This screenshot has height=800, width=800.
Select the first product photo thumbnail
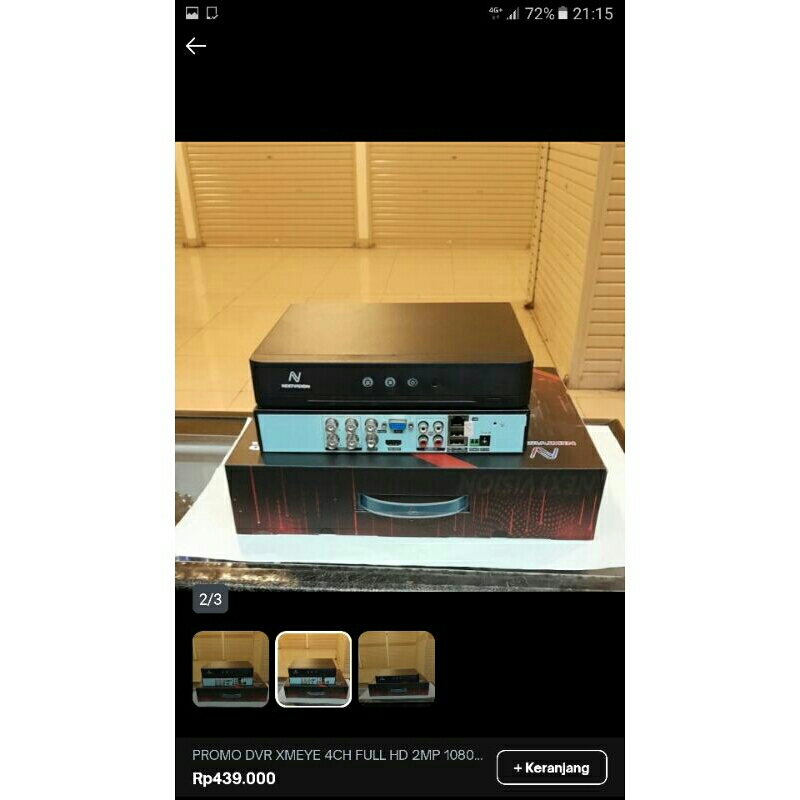tap(231, 669)
